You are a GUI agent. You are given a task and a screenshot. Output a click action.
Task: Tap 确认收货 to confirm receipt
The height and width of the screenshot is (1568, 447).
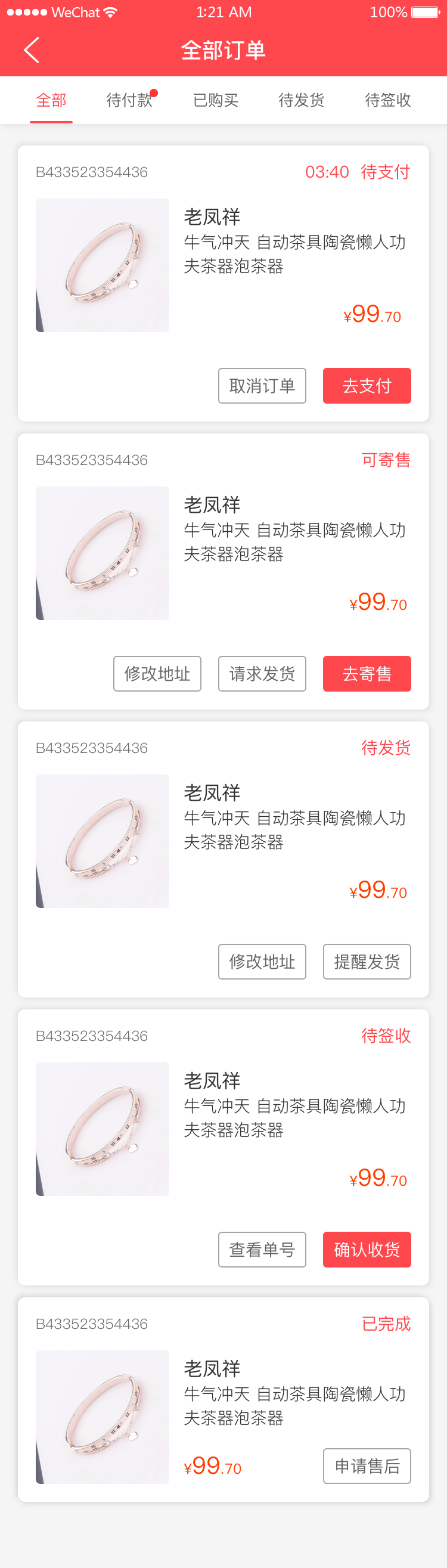[x=367, y=1249]
